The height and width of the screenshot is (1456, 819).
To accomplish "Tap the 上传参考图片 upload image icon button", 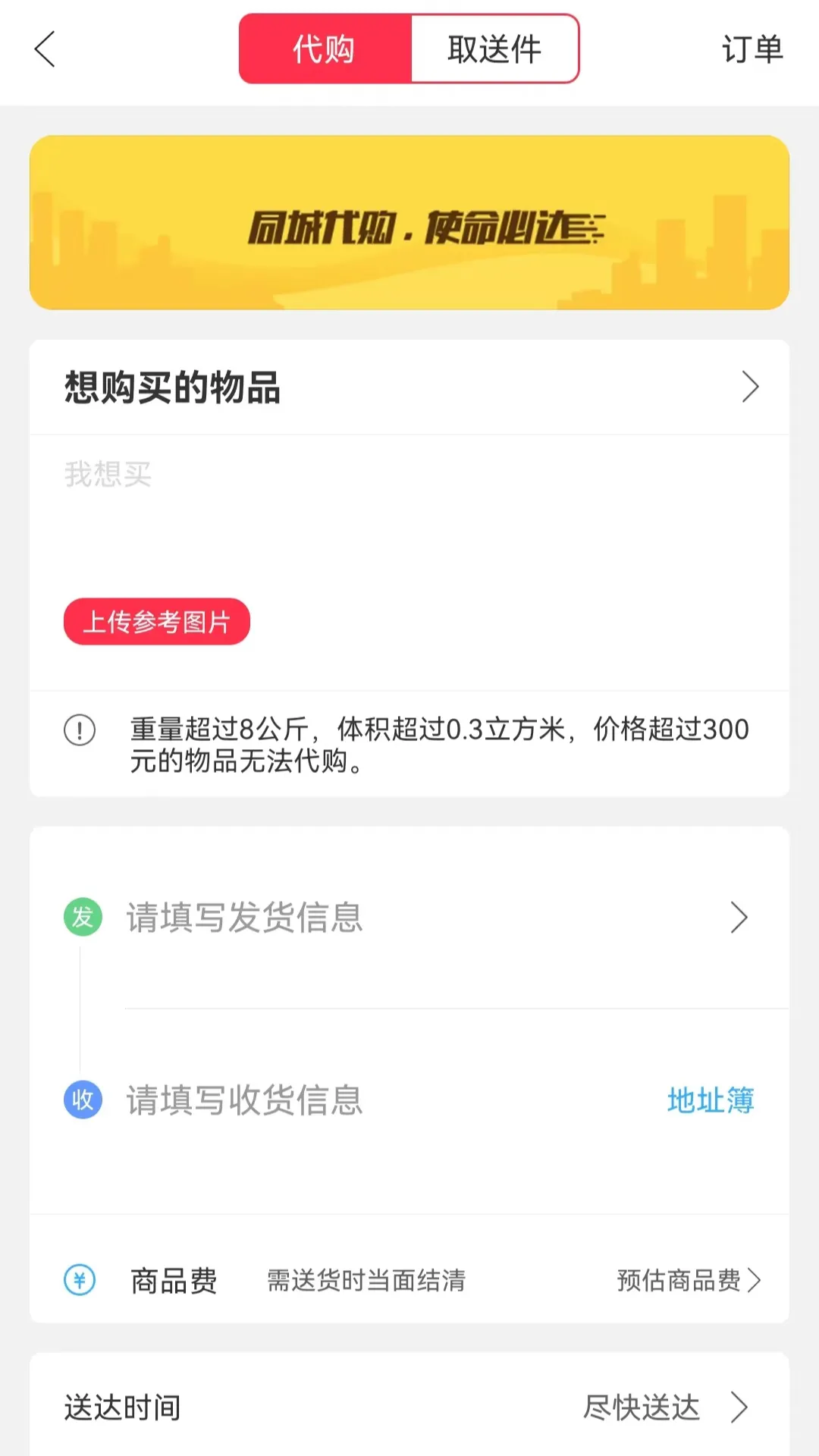I will [x=155, y=621].
